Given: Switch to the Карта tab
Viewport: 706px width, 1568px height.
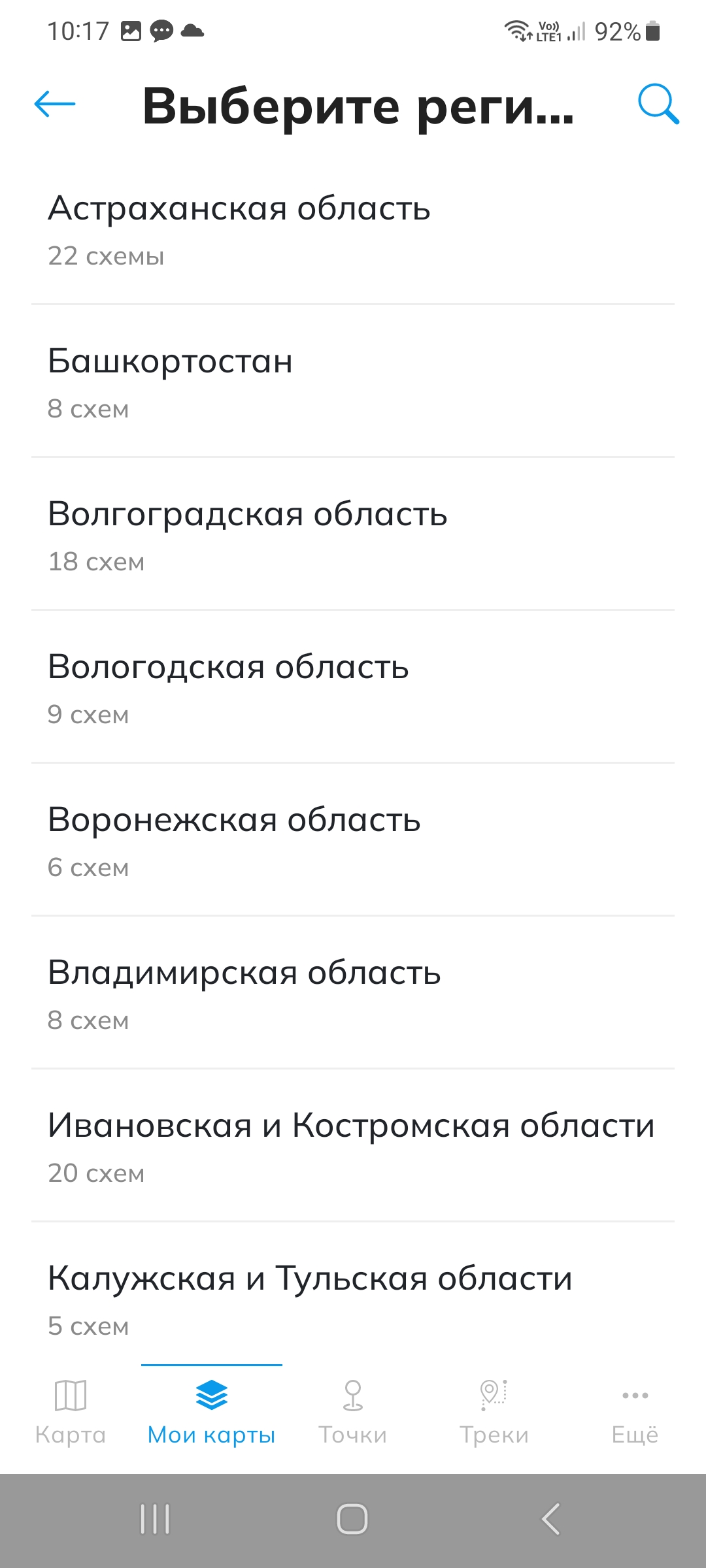Looking at the screenshot, I should tap(71, 1411).
